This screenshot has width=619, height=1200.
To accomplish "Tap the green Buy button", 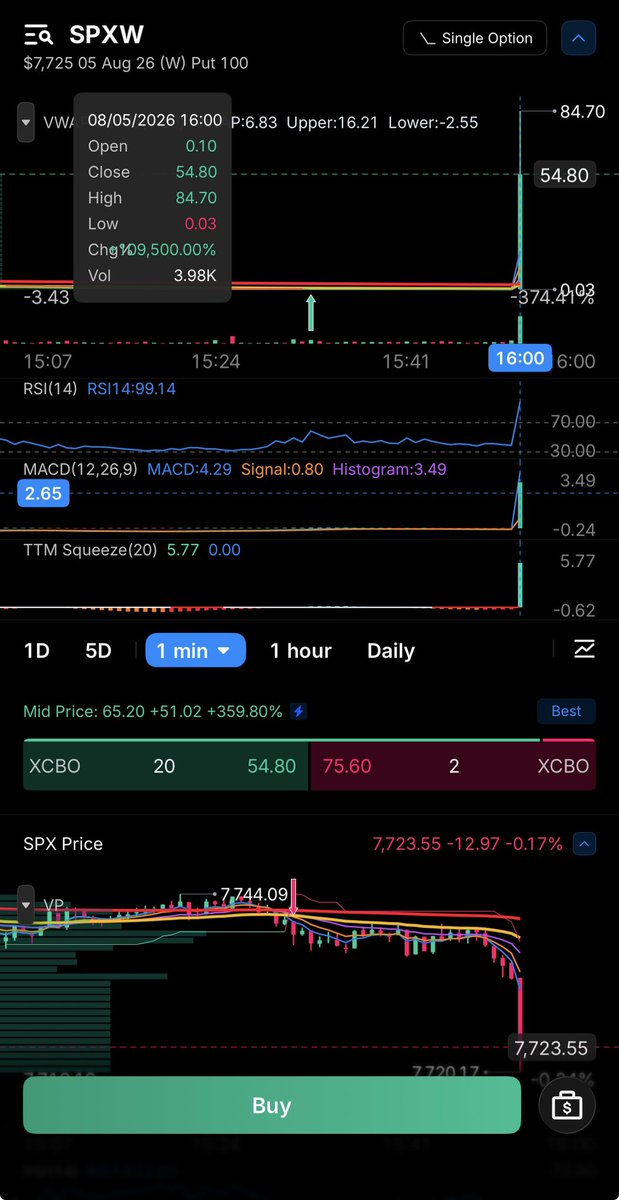I will pyautogui.click(x=272, y=1105).
